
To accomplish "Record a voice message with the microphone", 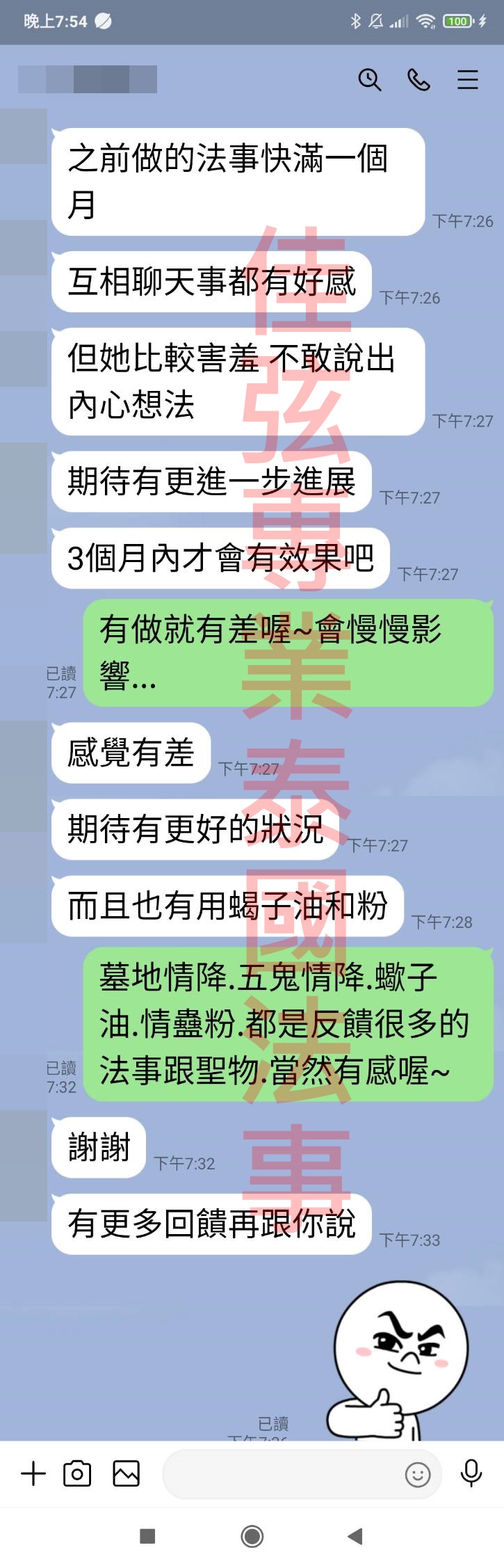I will pyautogui.click(x=471, y=1473).
